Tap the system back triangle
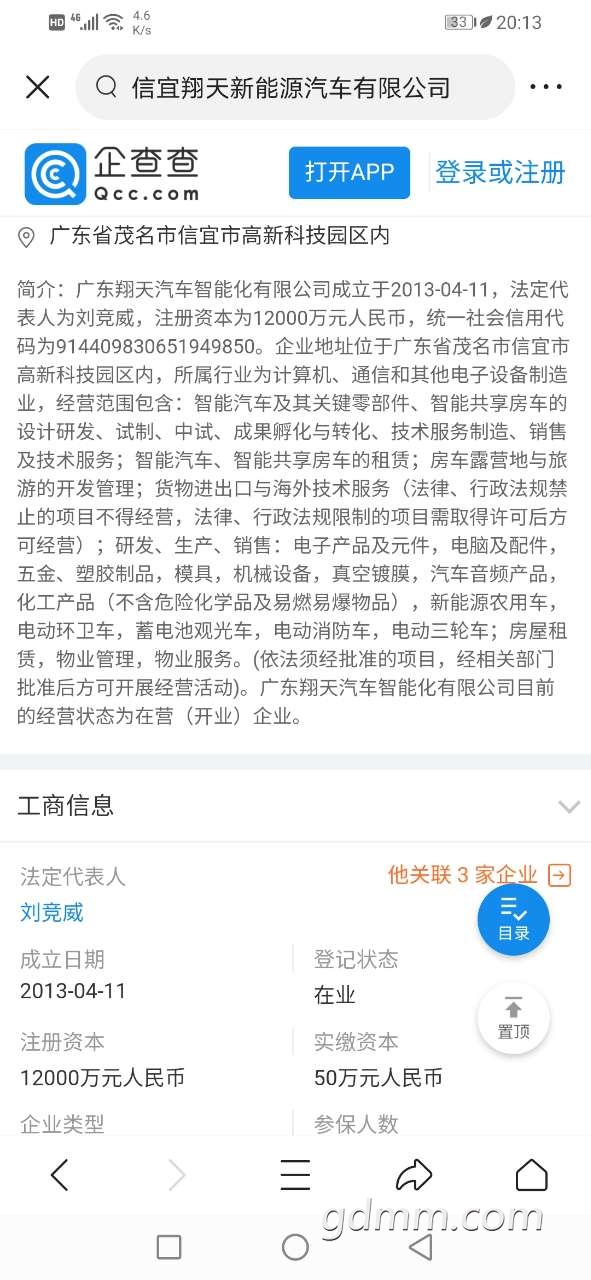This screenshot has width=591, height=1280. 421,1247
